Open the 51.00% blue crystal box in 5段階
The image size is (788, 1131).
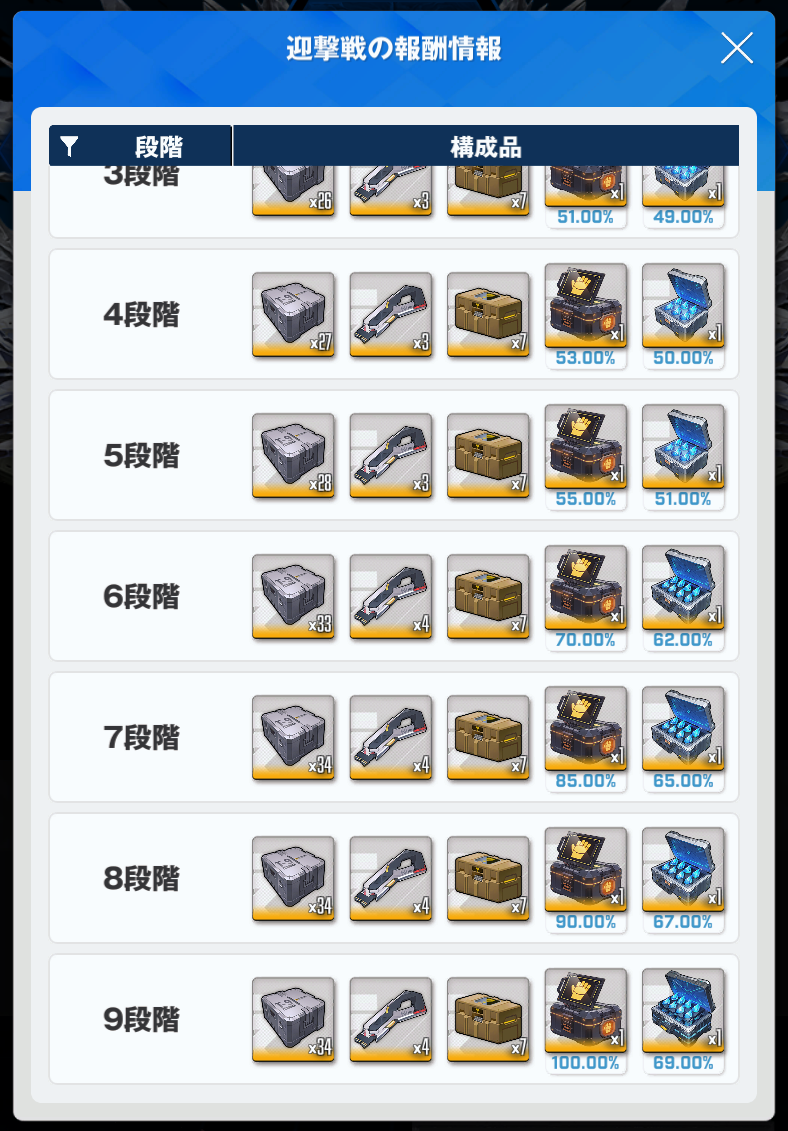click(x=683, y=447)
